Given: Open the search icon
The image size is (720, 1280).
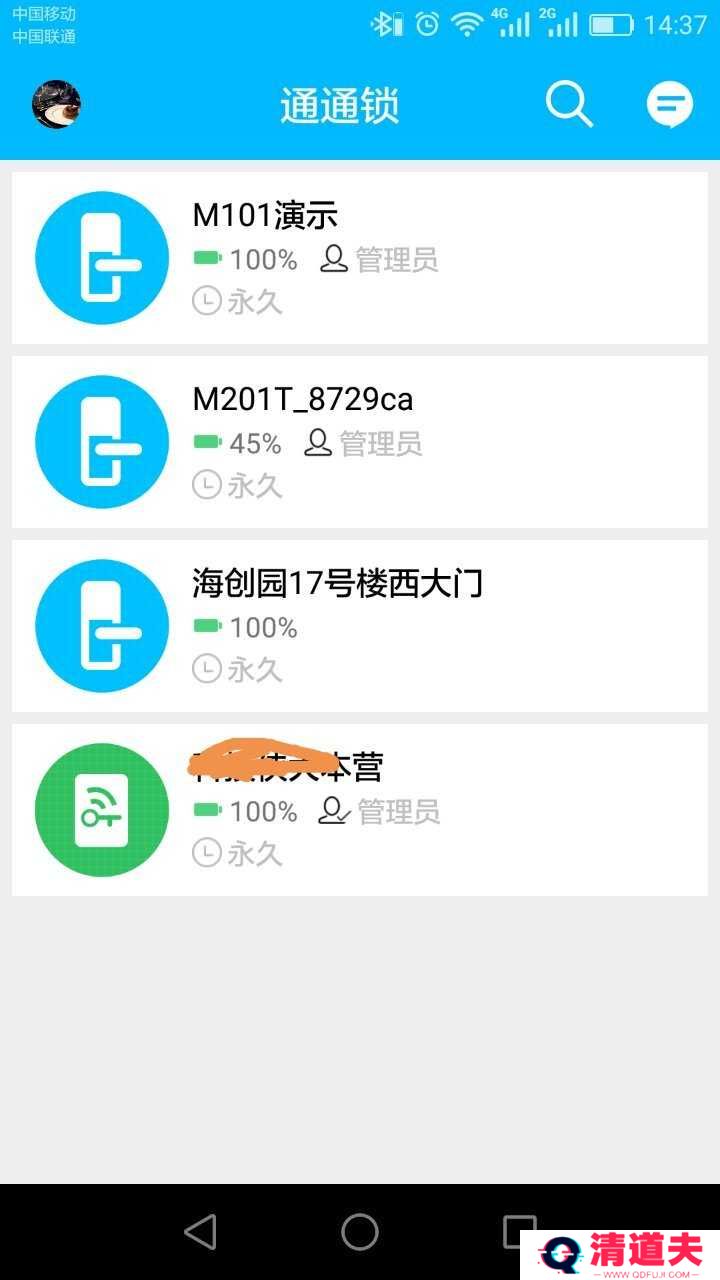Looking at the screenshot, I should coord(569,104).
